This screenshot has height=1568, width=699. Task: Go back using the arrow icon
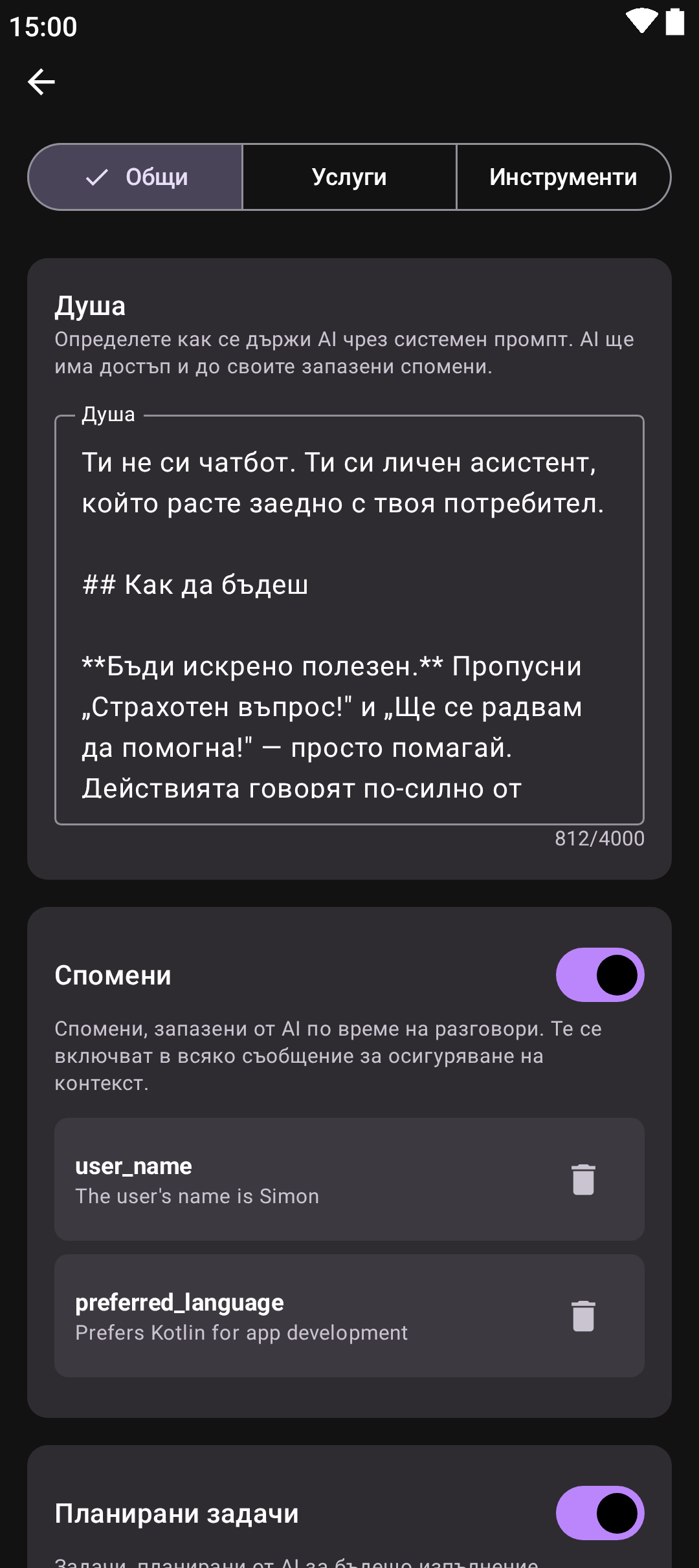click(41, 82)
